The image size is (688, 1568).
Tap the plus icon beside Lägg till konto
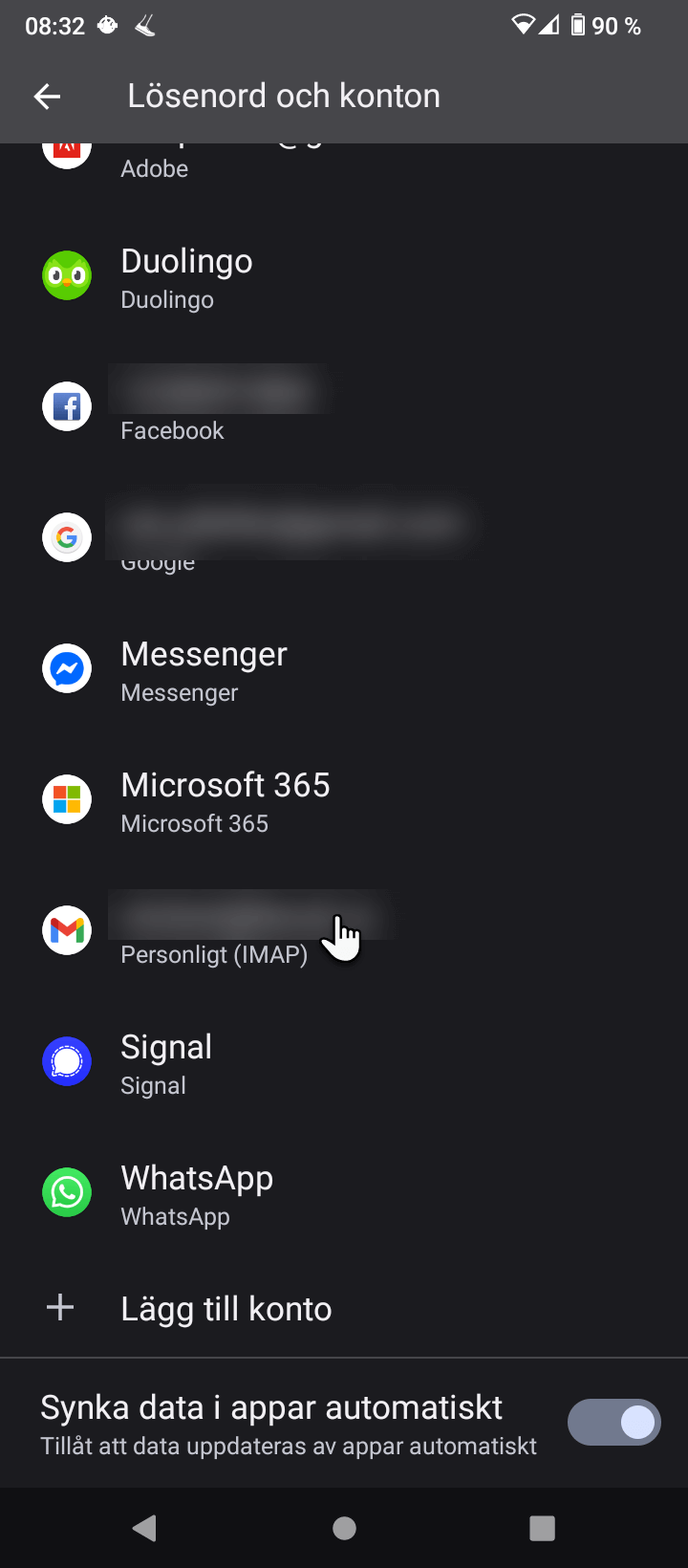pos(59,1307)
